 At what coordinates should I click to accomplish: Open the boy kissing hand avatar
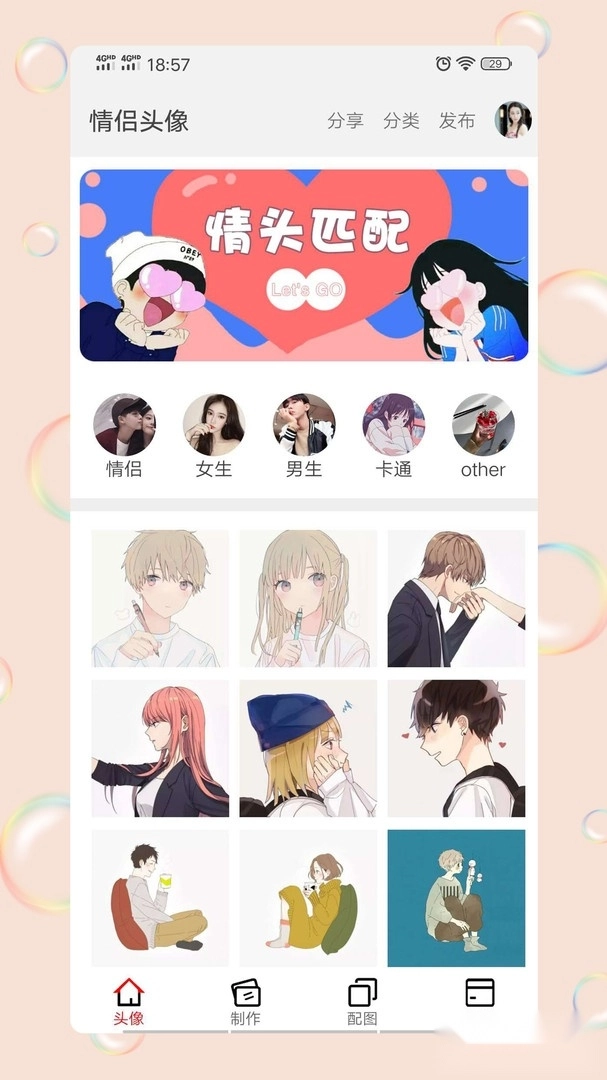[x=456, y=598]
